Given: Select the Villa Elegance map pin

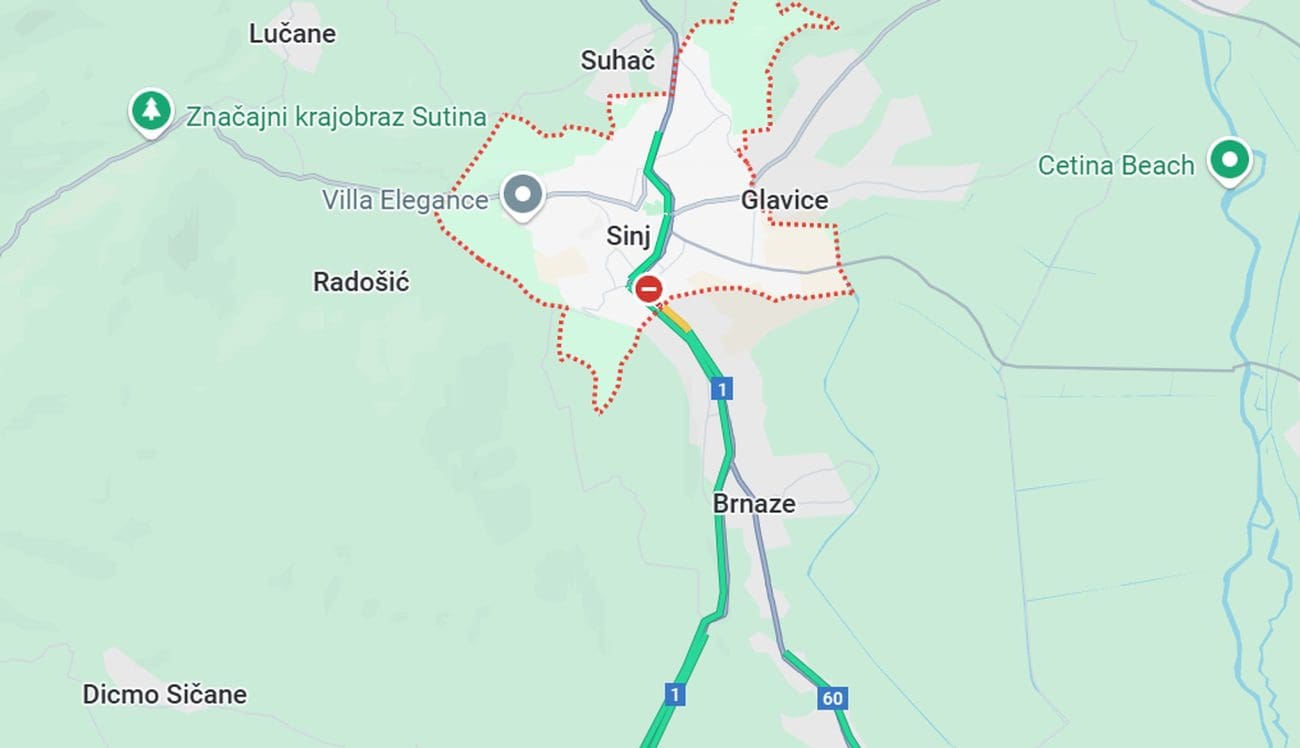Looking at the screenshot, I should click(x=522, y=194).
